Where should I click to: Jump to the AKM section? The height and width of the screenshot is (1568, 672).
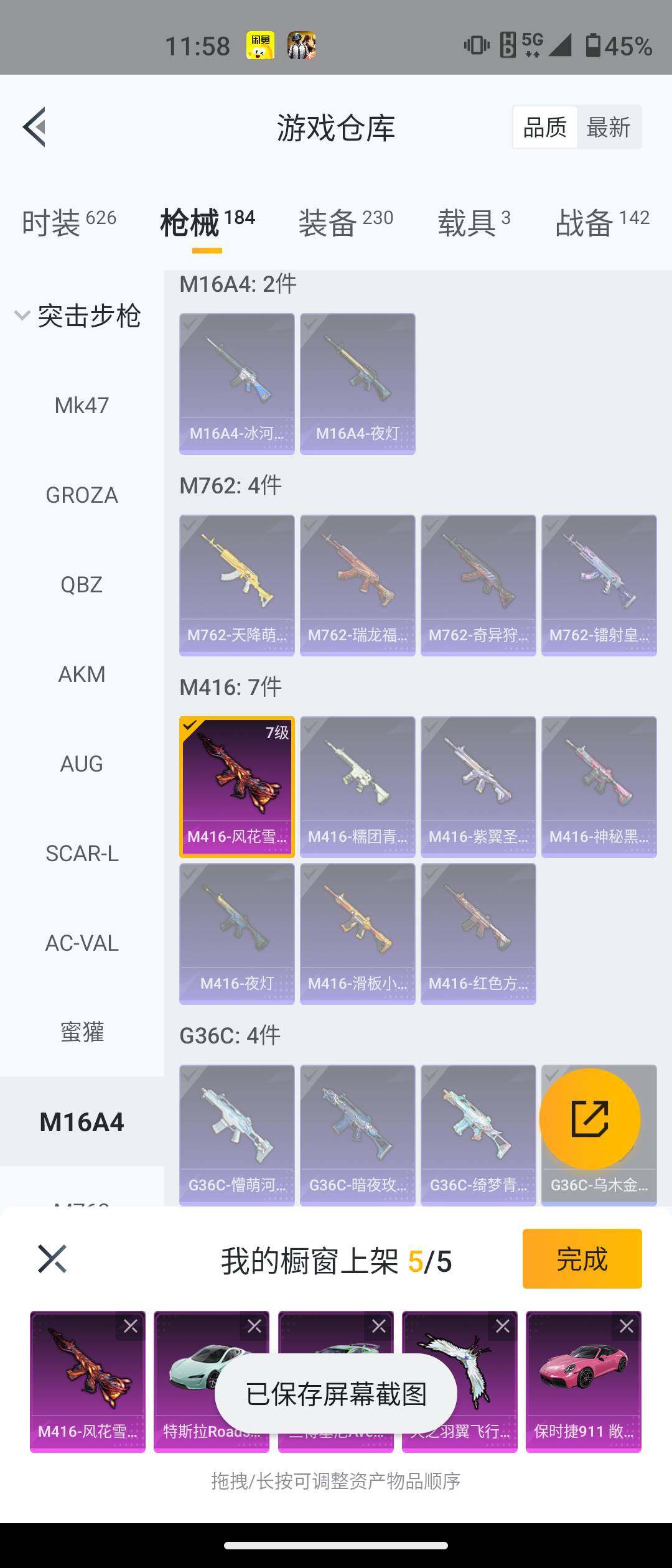click(82, 674)
